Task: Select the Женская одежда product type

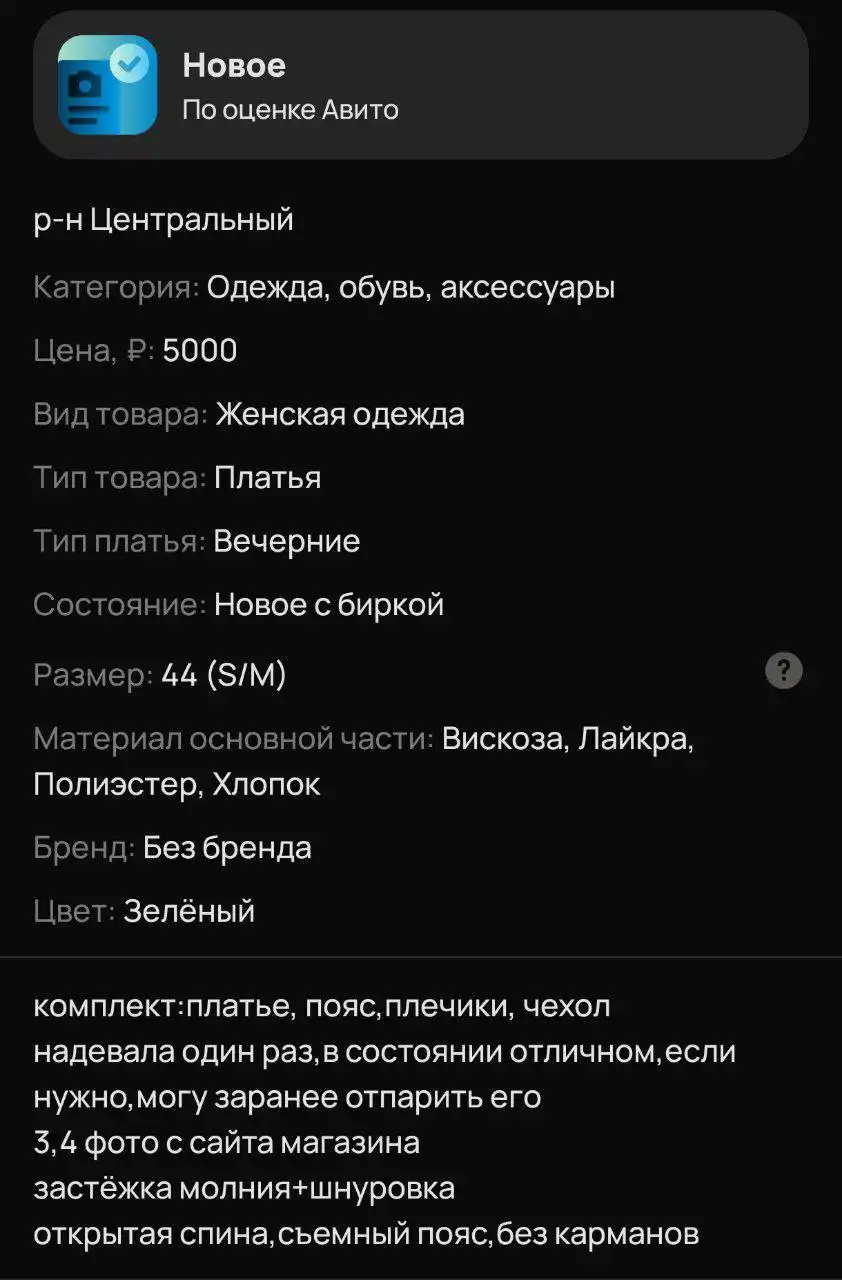Action: tap(340, 415)
